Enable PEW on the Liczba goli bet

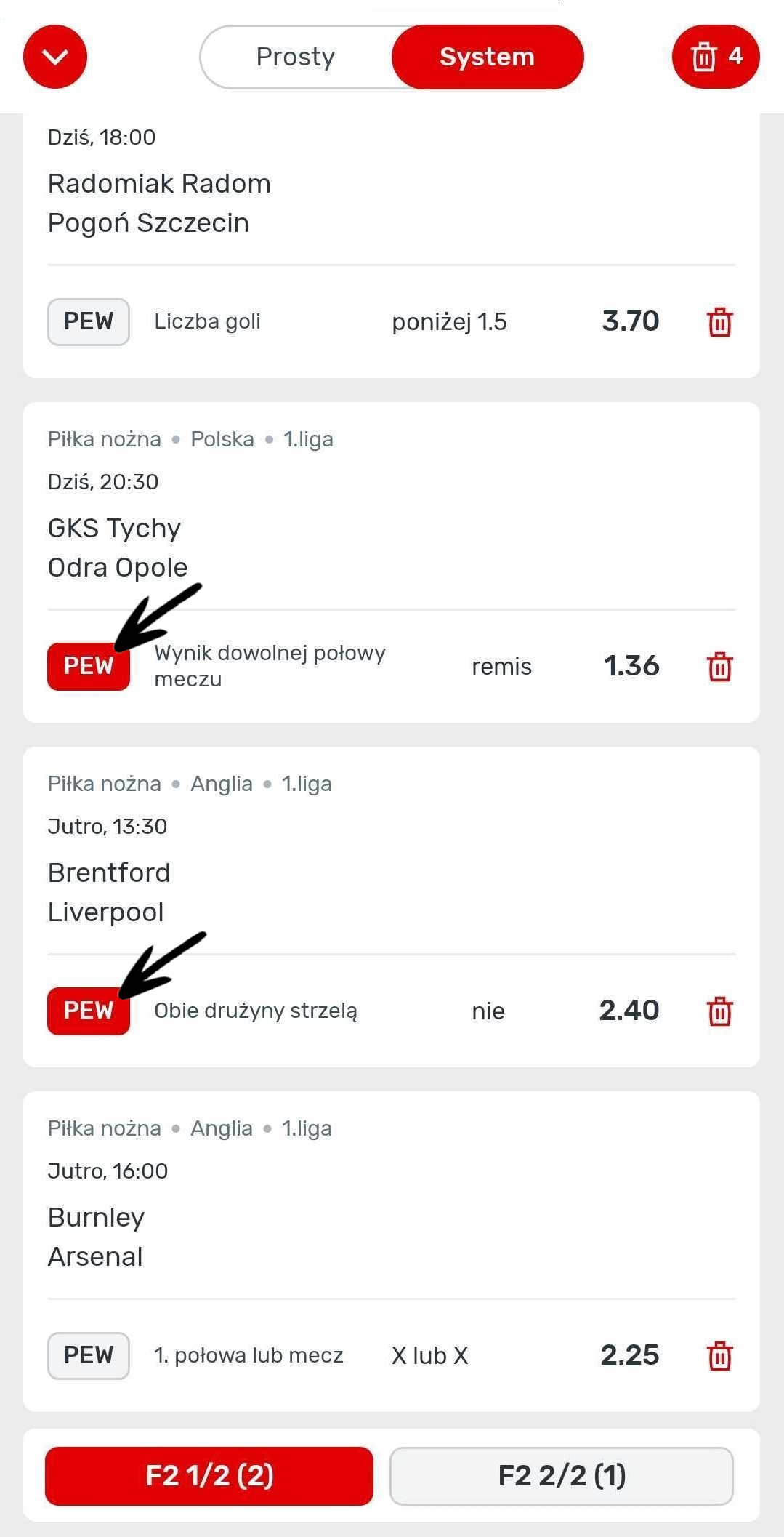tap(88, 321)
